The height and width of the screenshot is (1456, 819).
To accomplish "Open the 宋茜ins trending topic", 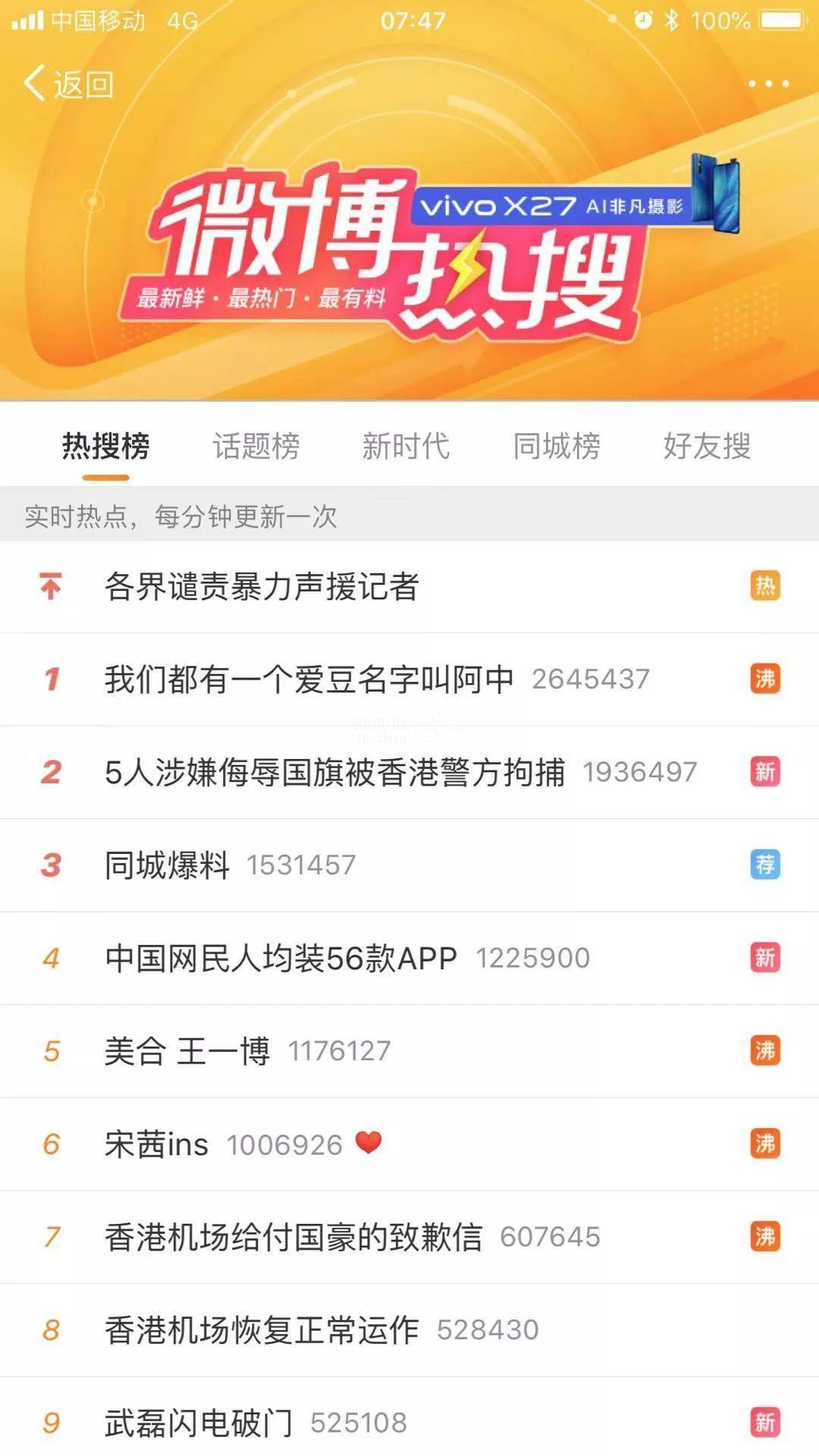I will click(156, 1144).
